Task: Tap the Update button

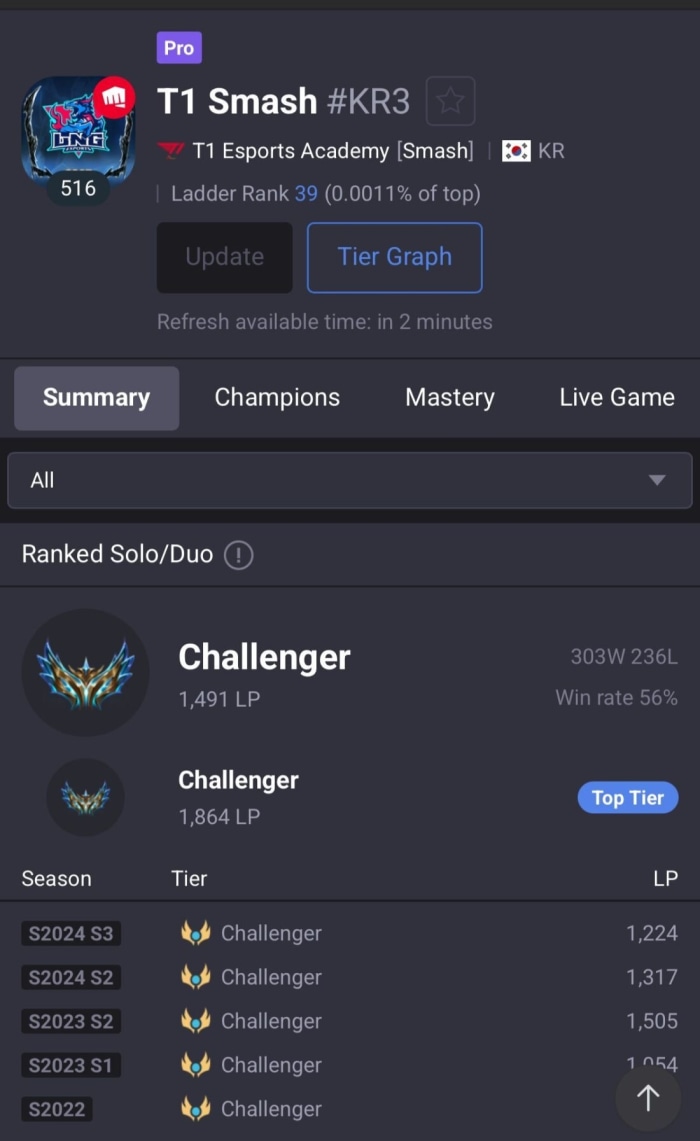Action: pos(225,257)
